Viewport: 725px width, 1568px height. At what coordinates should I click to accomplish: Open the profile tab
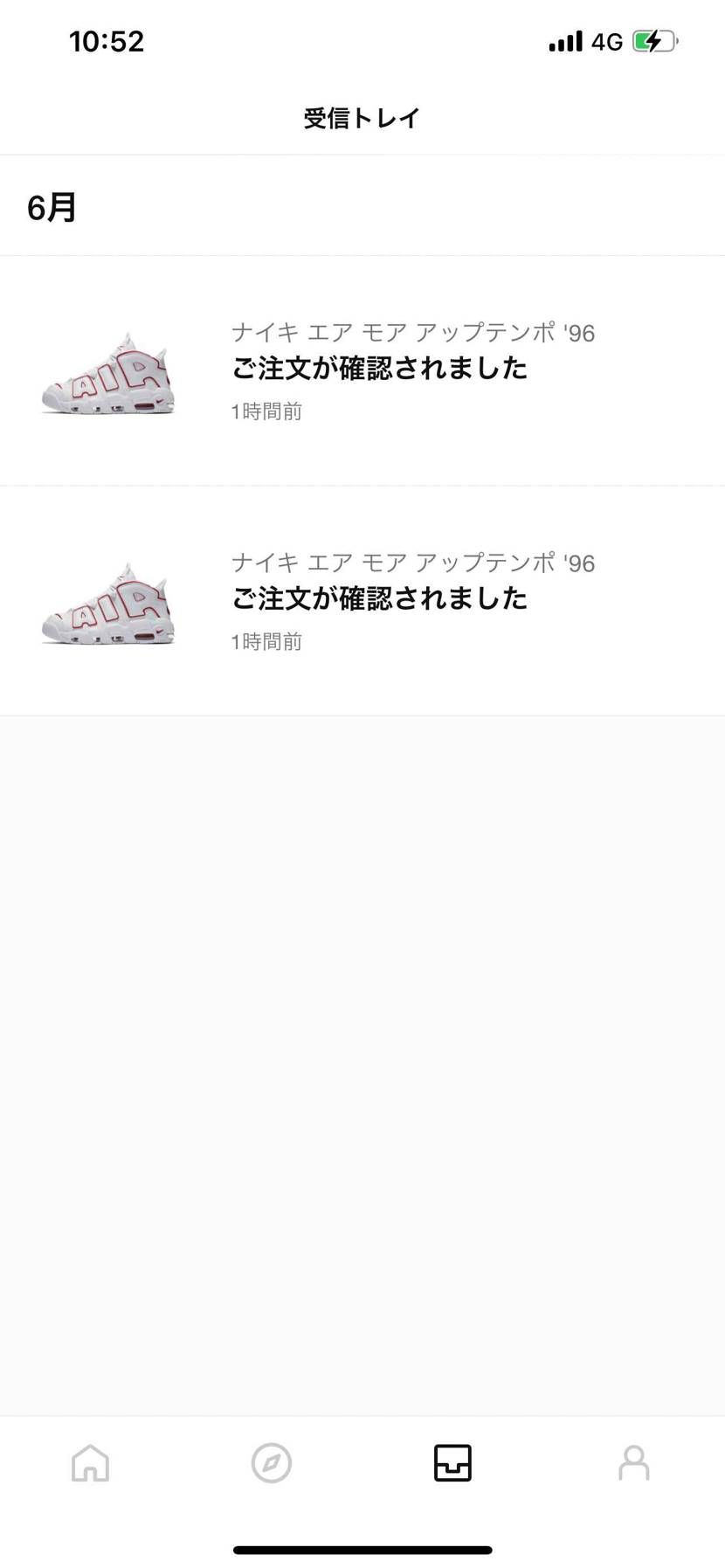tap(633, 1462)
